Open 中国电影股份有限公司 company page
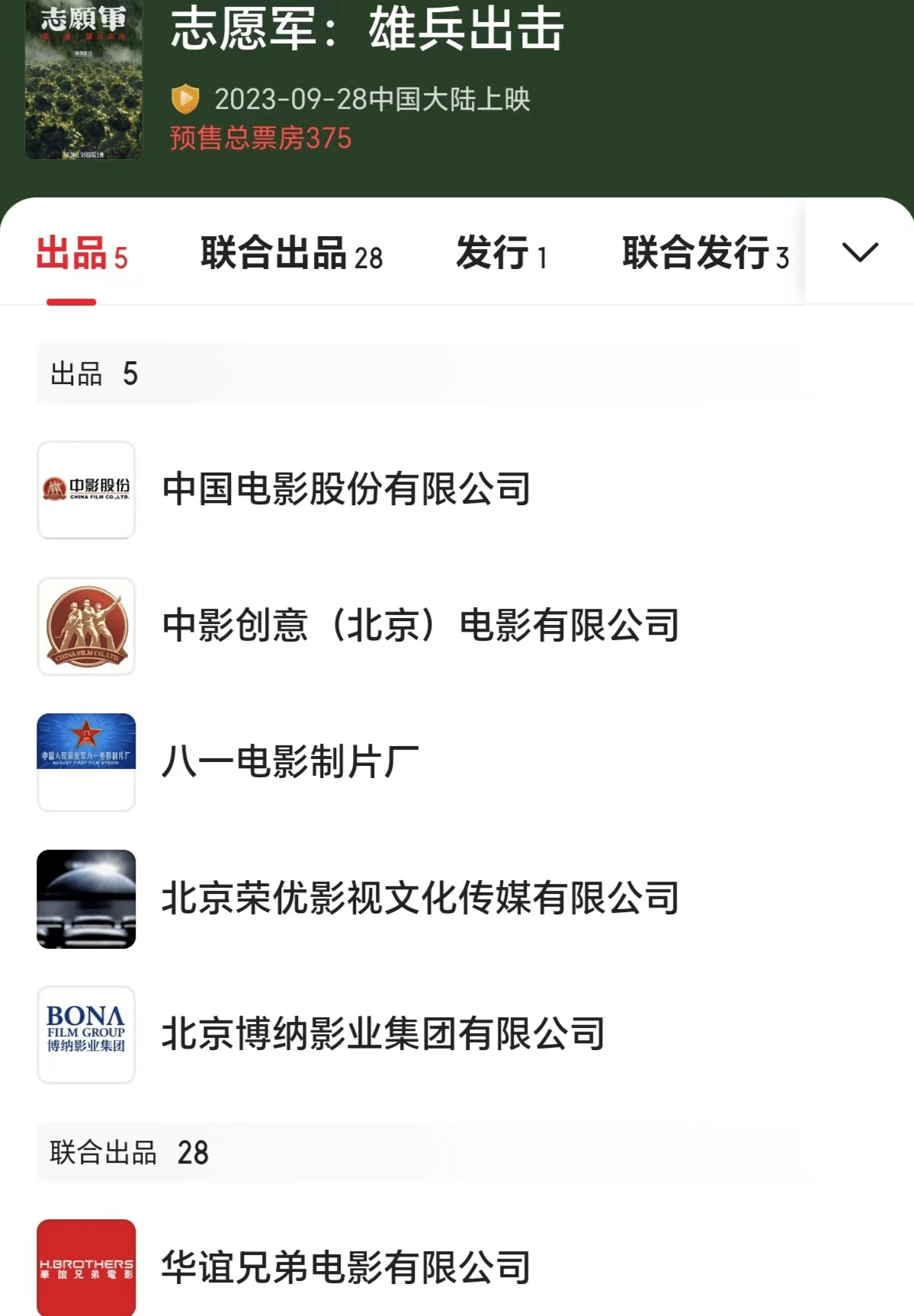Screen dimensions: 914x1316 tap(346, 489)
